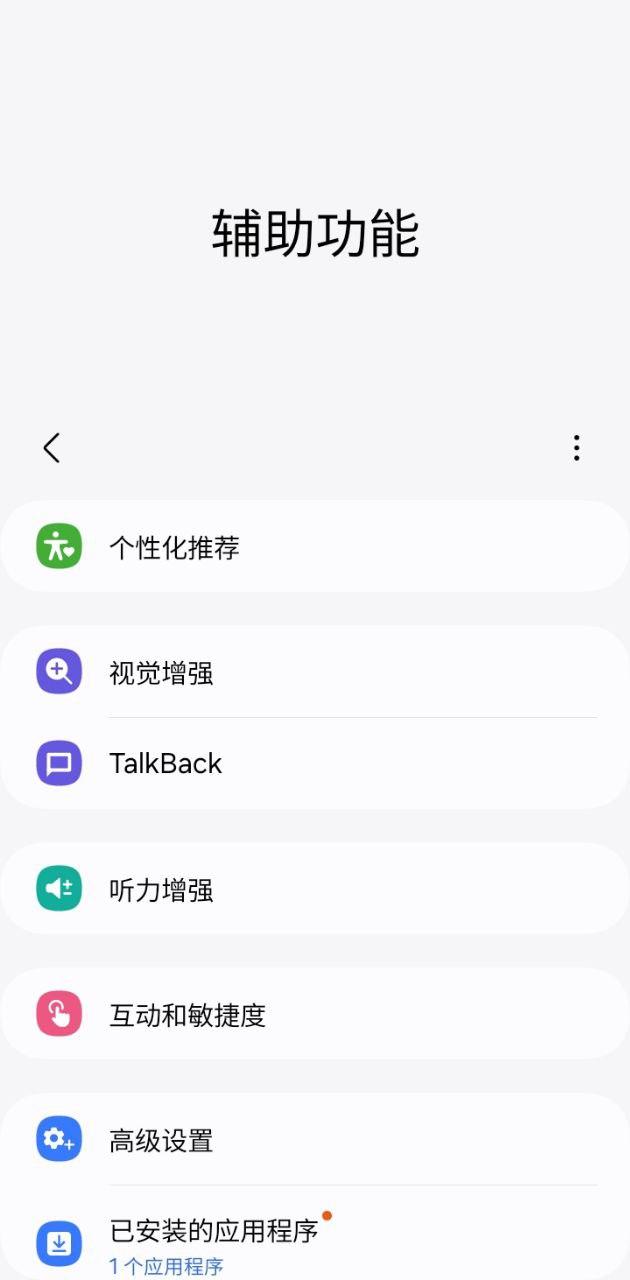The height and width of the screenshot is (1280, 630).
Task: Open 听力增强 settings
Action: pos(314,889)
